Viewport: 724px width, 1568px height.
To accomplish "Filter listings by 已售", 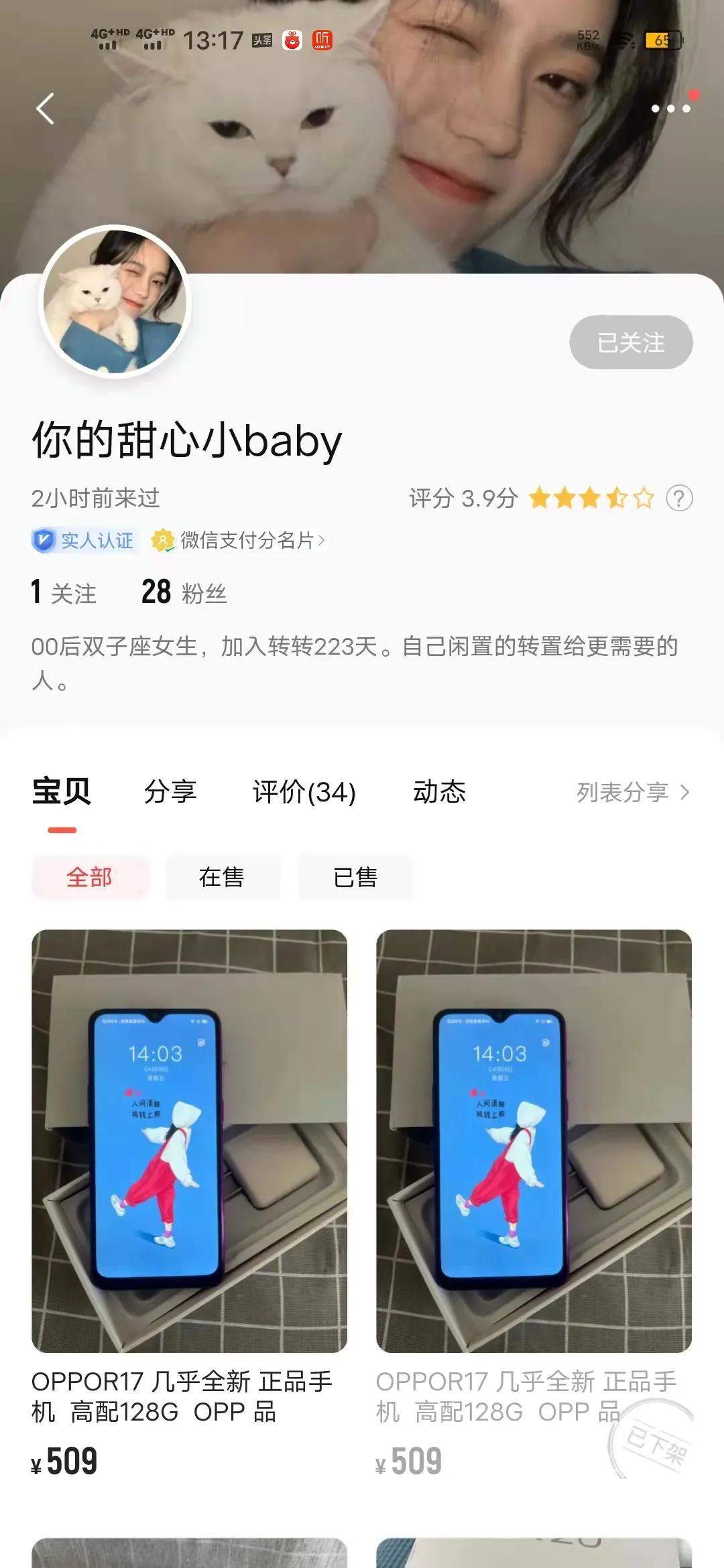I will [355, 876].
